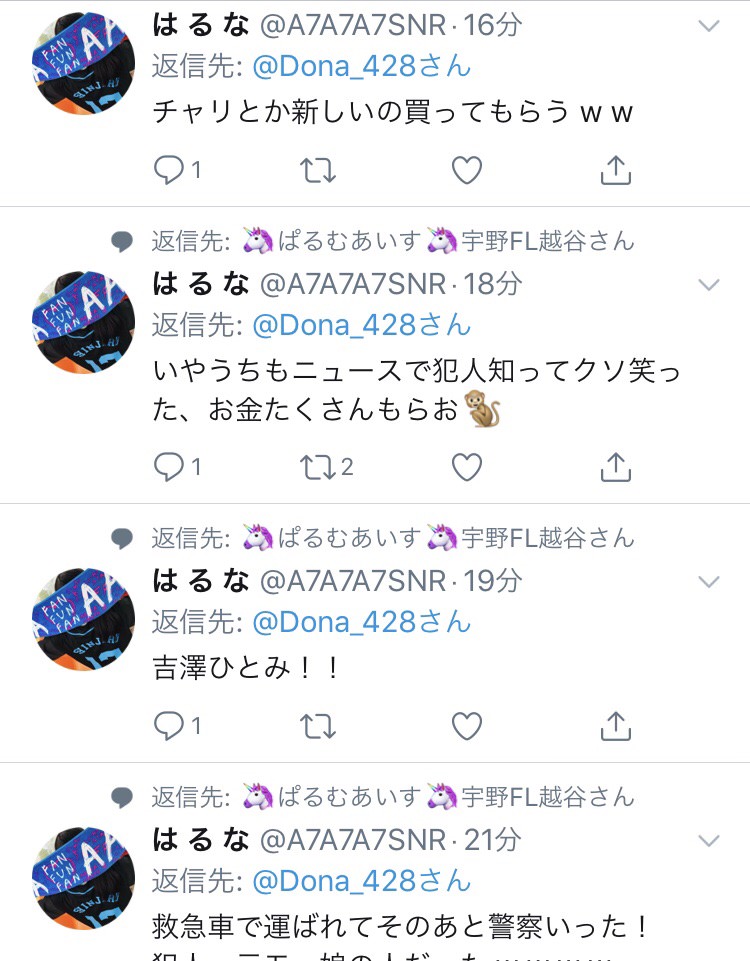750x961 pixels.
Task: Like the いやうちもニュースで tweet
Action: click(x=467, y=466)
